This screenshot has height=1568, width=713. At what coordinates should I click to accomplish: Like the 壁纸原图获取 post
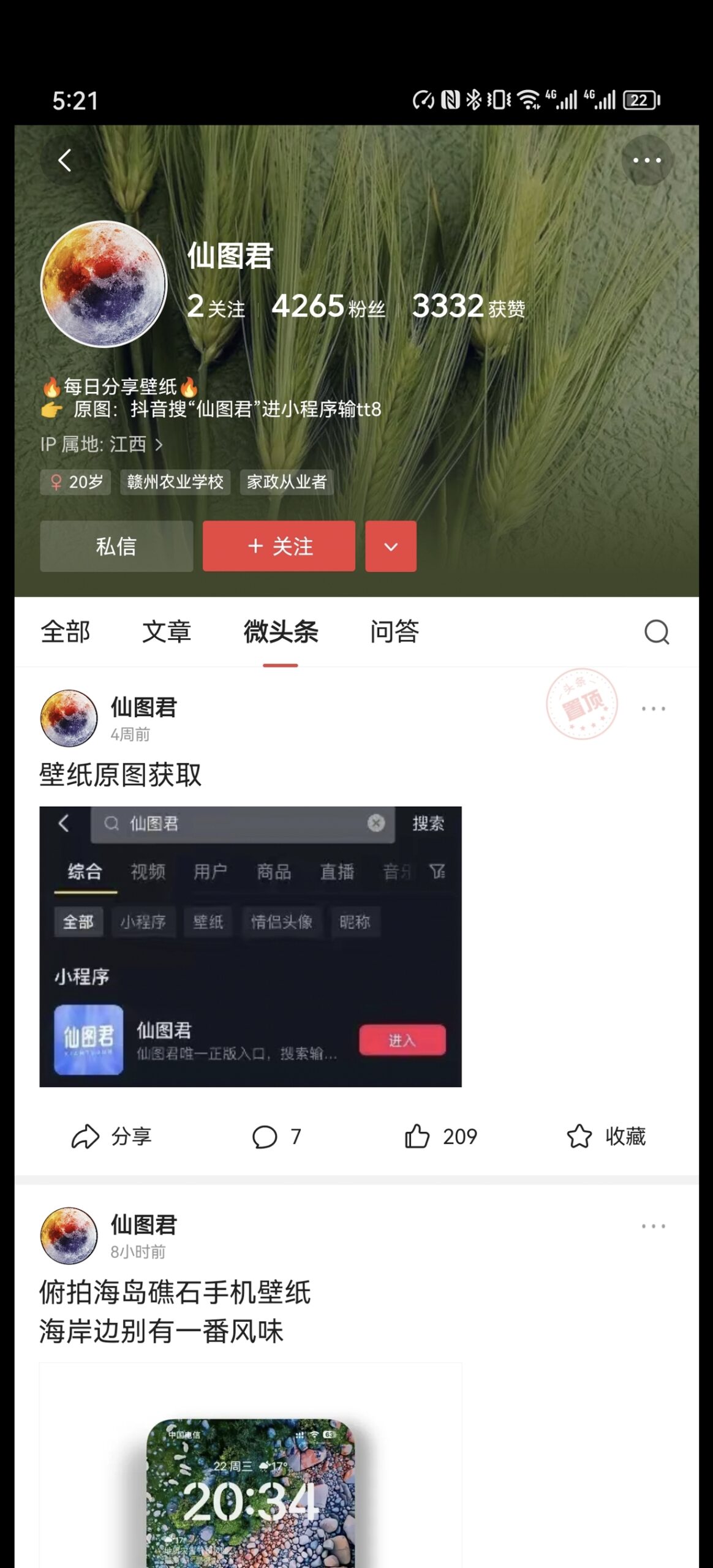441,1136
